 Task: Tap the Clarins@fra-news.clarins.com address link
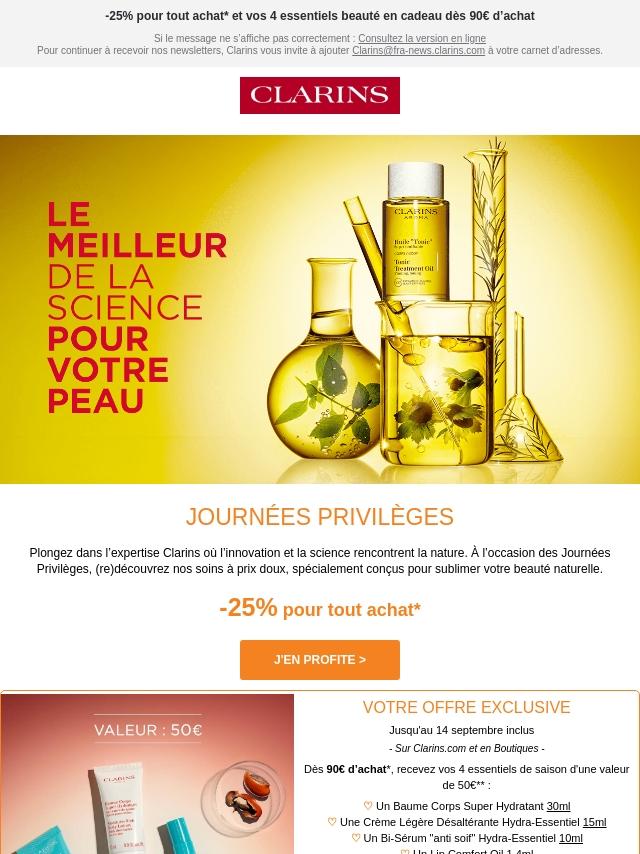(418, 51)
